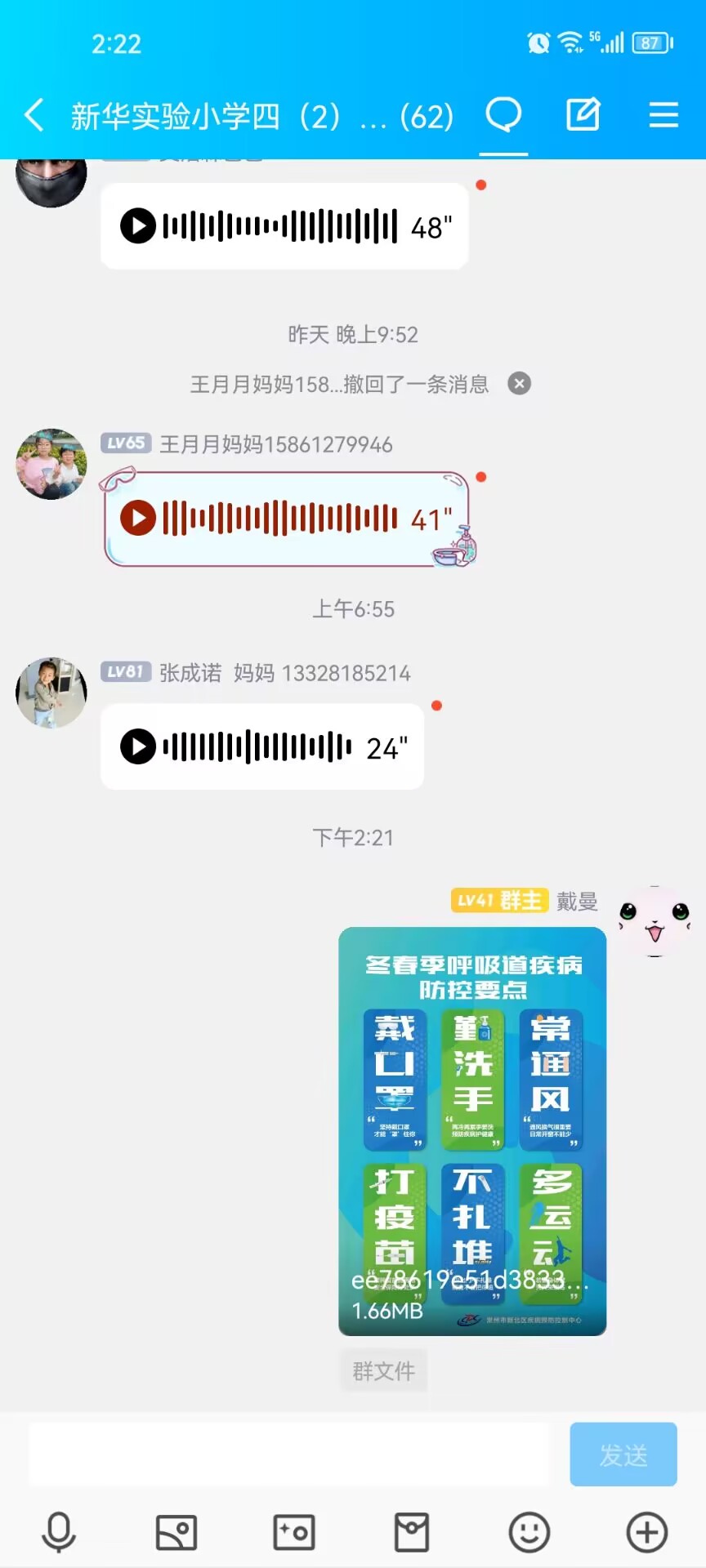Open the photo gallery picker
Image resolution: width=706 pixels, height=1568 pixels.
tap(176, 1532)
